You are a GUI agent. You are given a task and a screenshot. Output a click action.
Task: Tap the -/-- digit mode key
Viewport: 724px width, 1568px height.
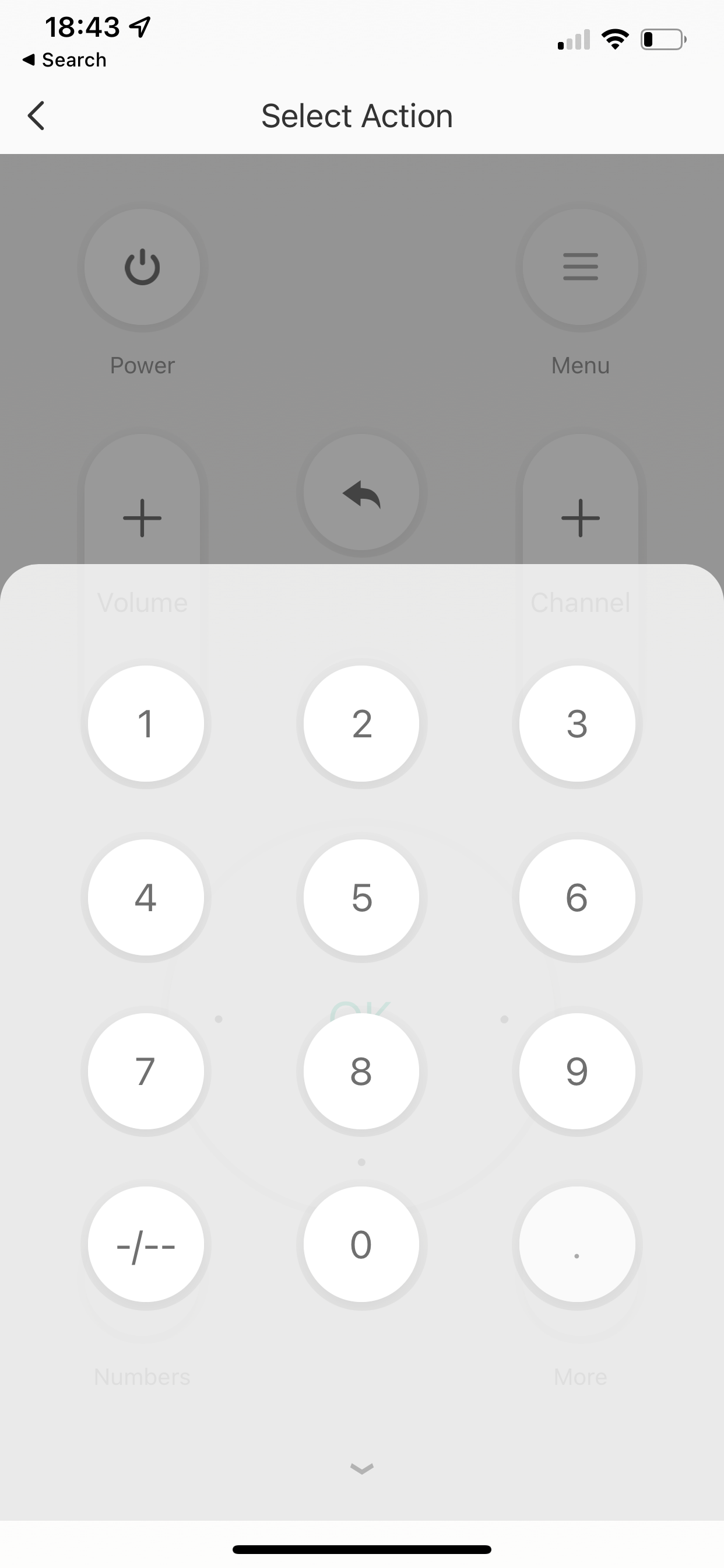(x=145, y=1244)
